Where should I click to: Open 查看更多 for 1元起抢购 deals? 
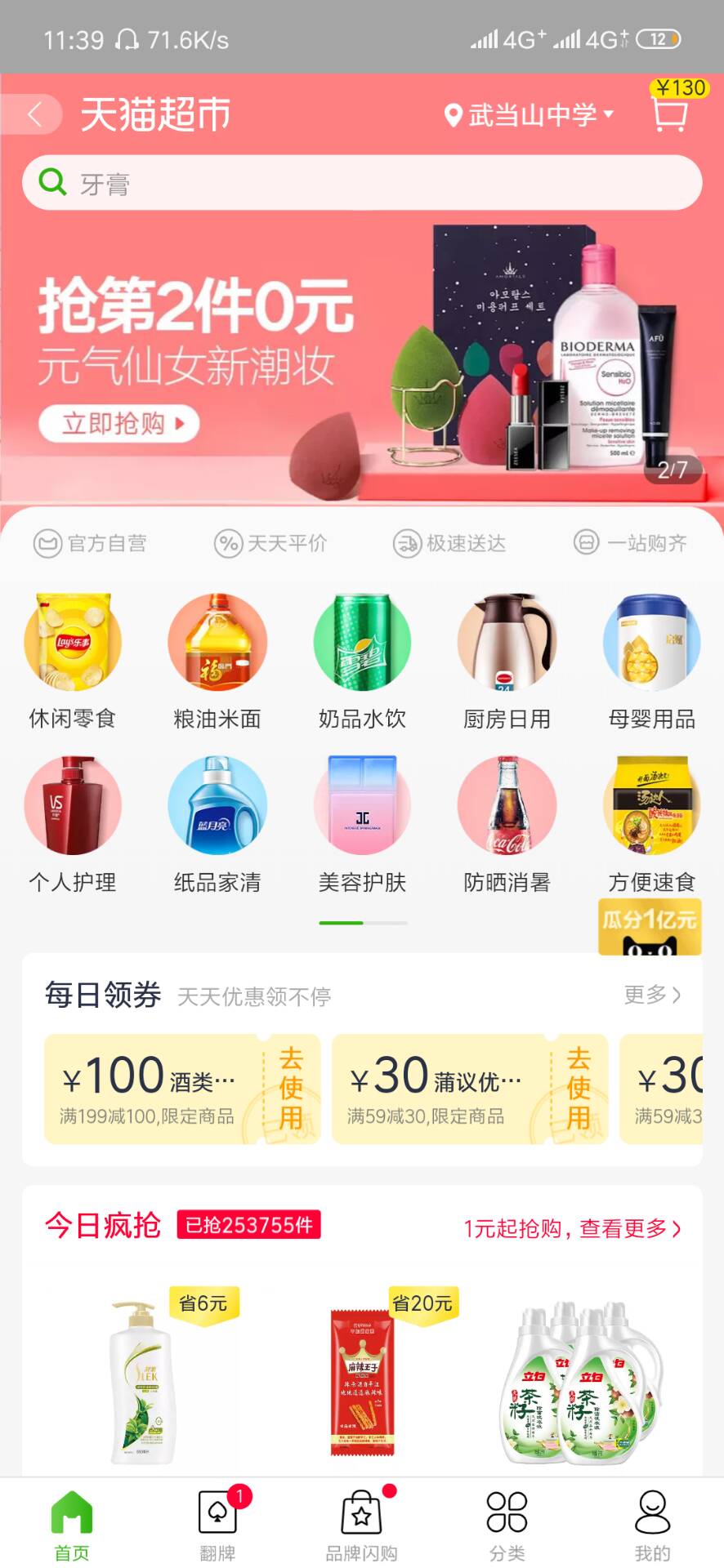(x=576, y=1227)
